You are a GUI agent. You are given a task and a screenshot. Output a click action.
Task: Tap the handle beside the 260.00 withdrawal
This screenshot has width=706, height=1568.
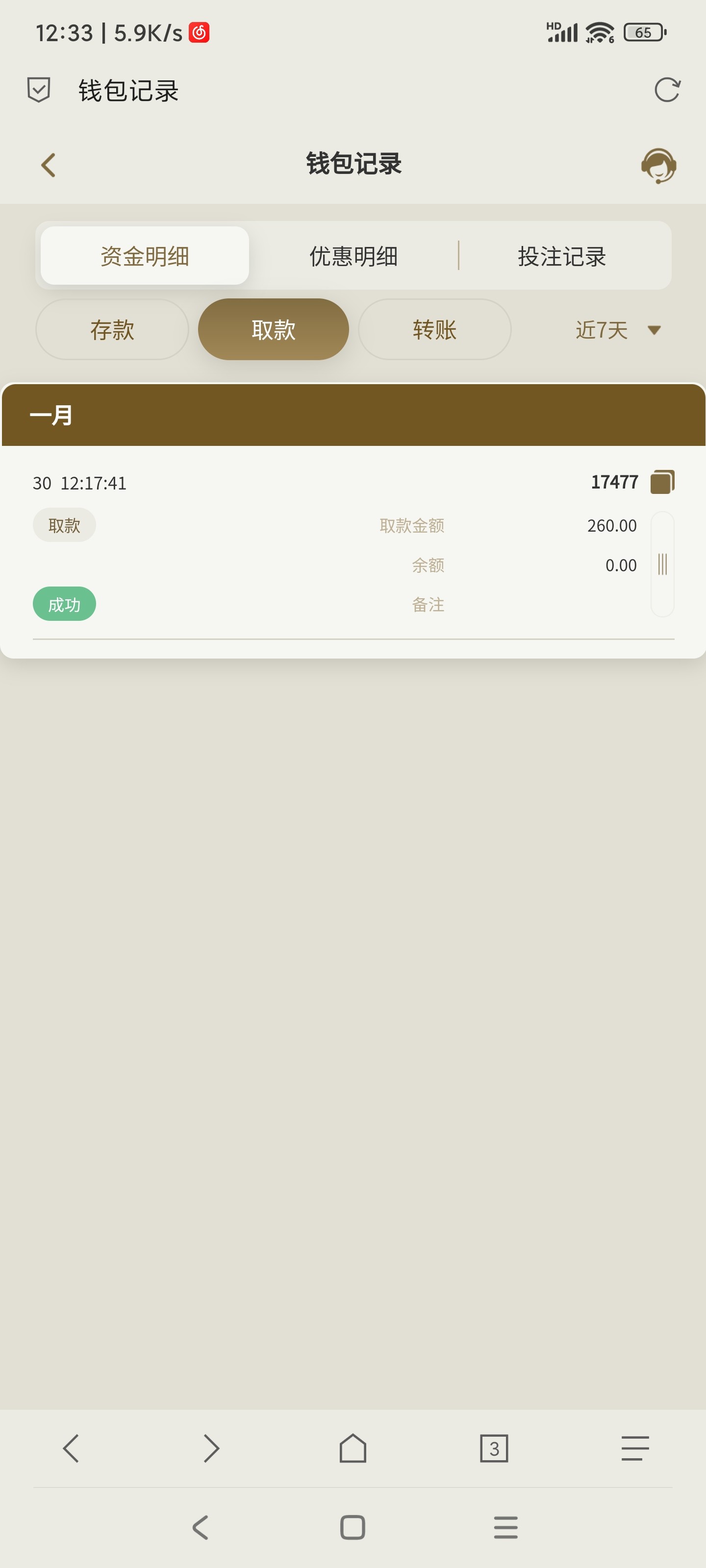tap(662, 564)
